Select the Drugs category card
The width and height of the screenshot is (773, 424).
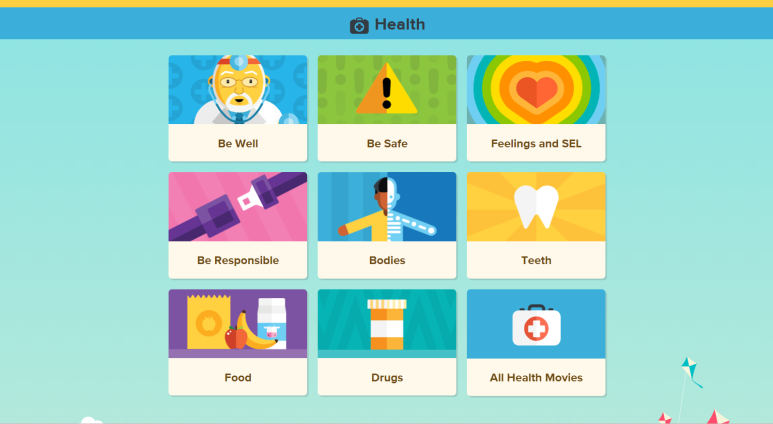click(387, 342)
